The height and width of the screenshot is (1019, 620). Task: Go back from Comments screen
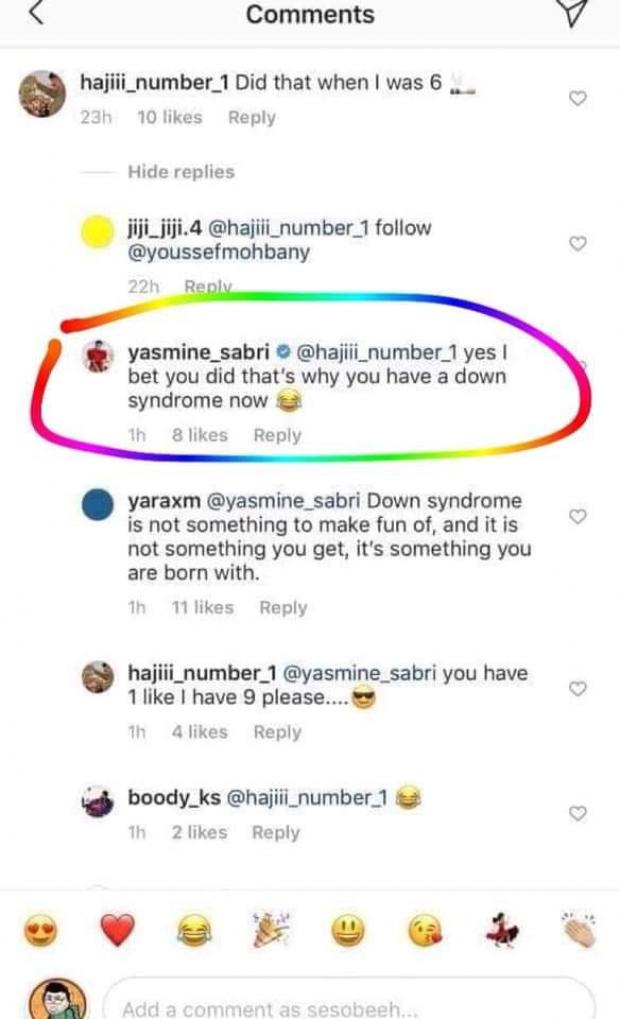click(38, 12)
